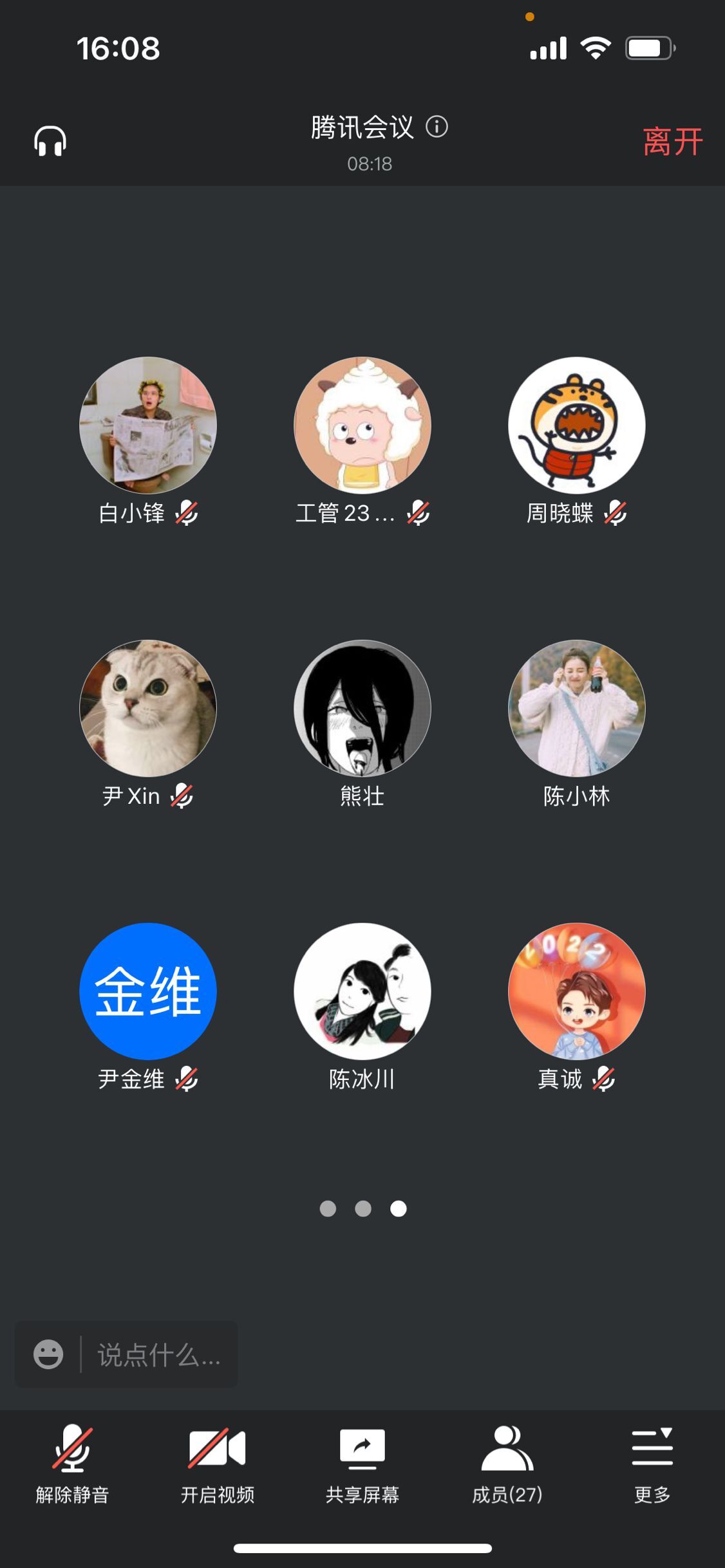
Task: Focus the 说点什么 chat input
Action: (158, 1354)
